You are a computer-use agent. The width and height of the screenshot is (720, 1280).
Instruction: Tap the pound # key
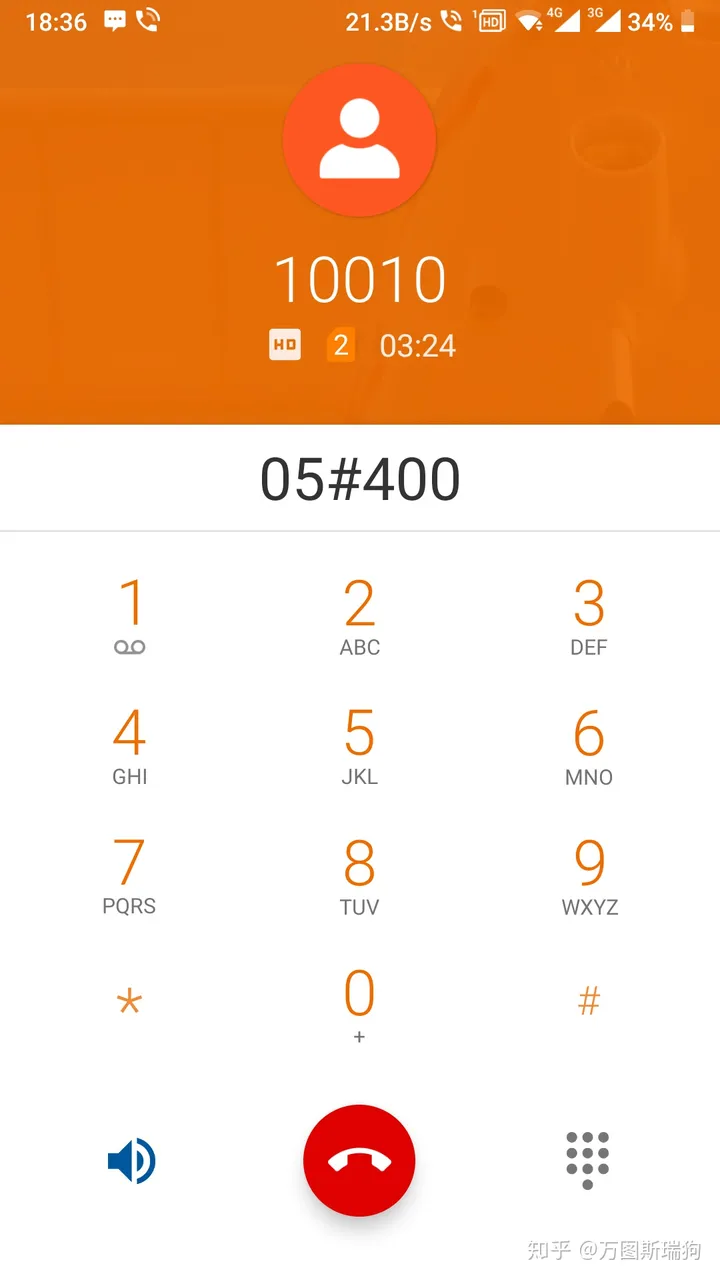click(x=589, y=1002)
